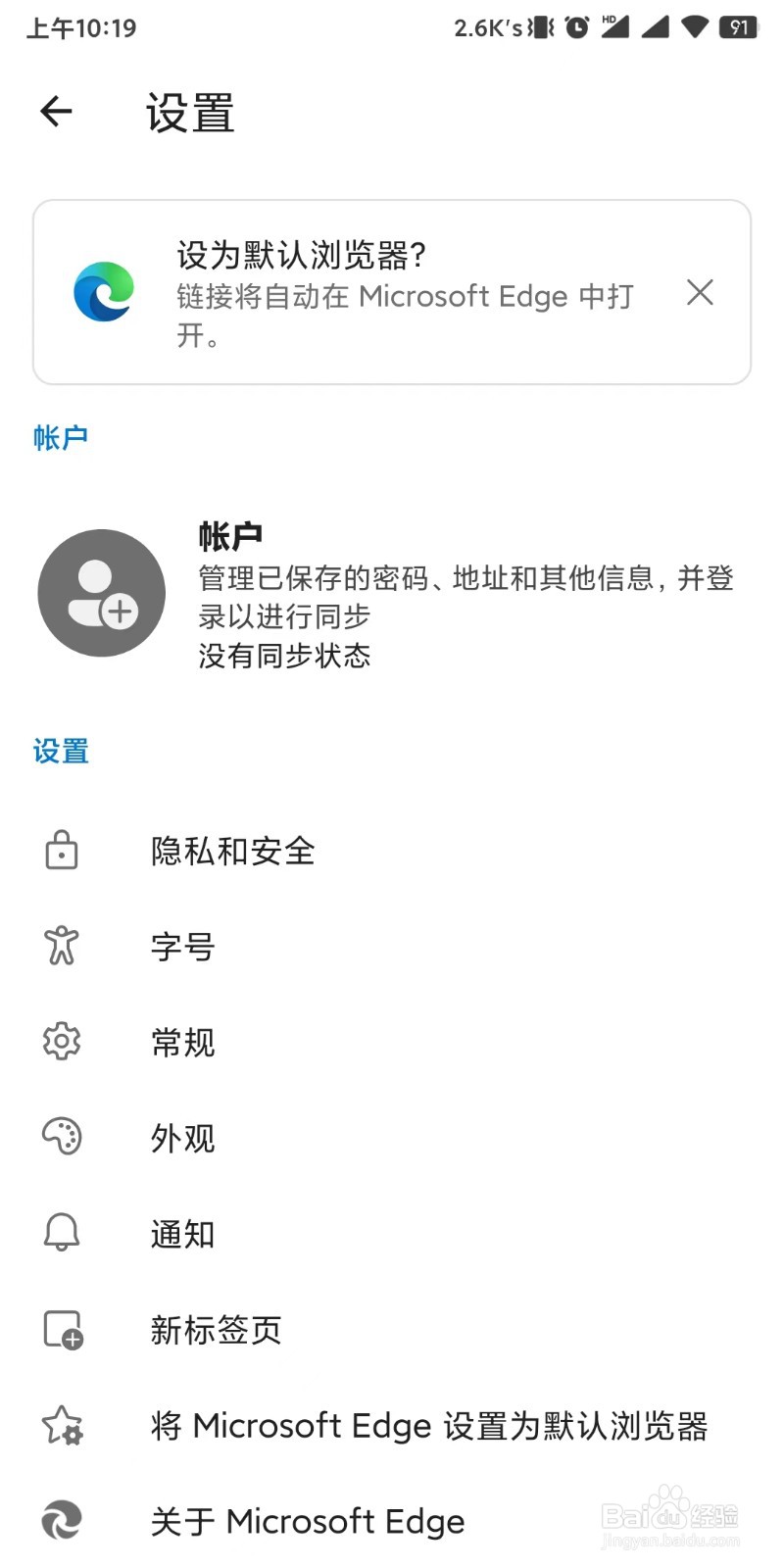Open 隐私和安全 settings

click(x=232, y=851)
